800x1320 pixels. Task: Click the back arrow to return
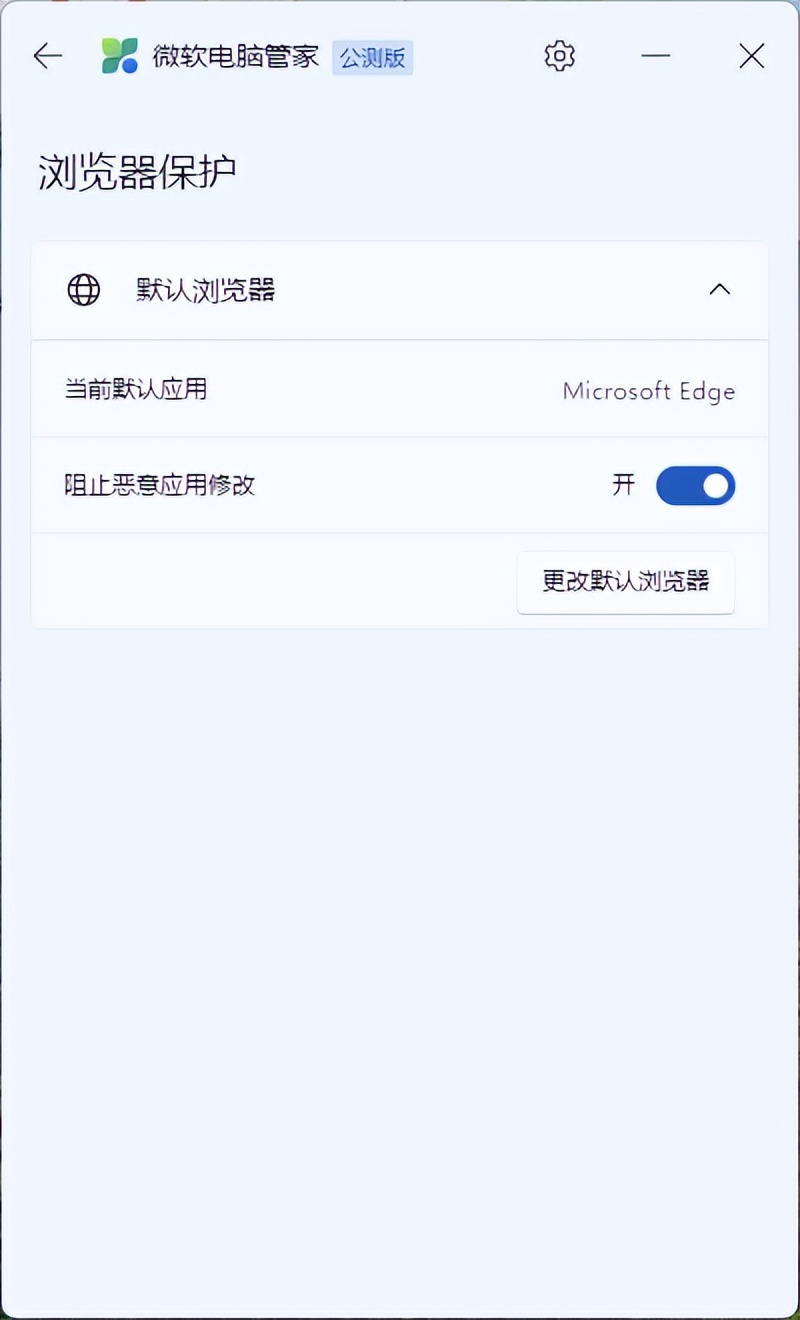tap(47, 57)
